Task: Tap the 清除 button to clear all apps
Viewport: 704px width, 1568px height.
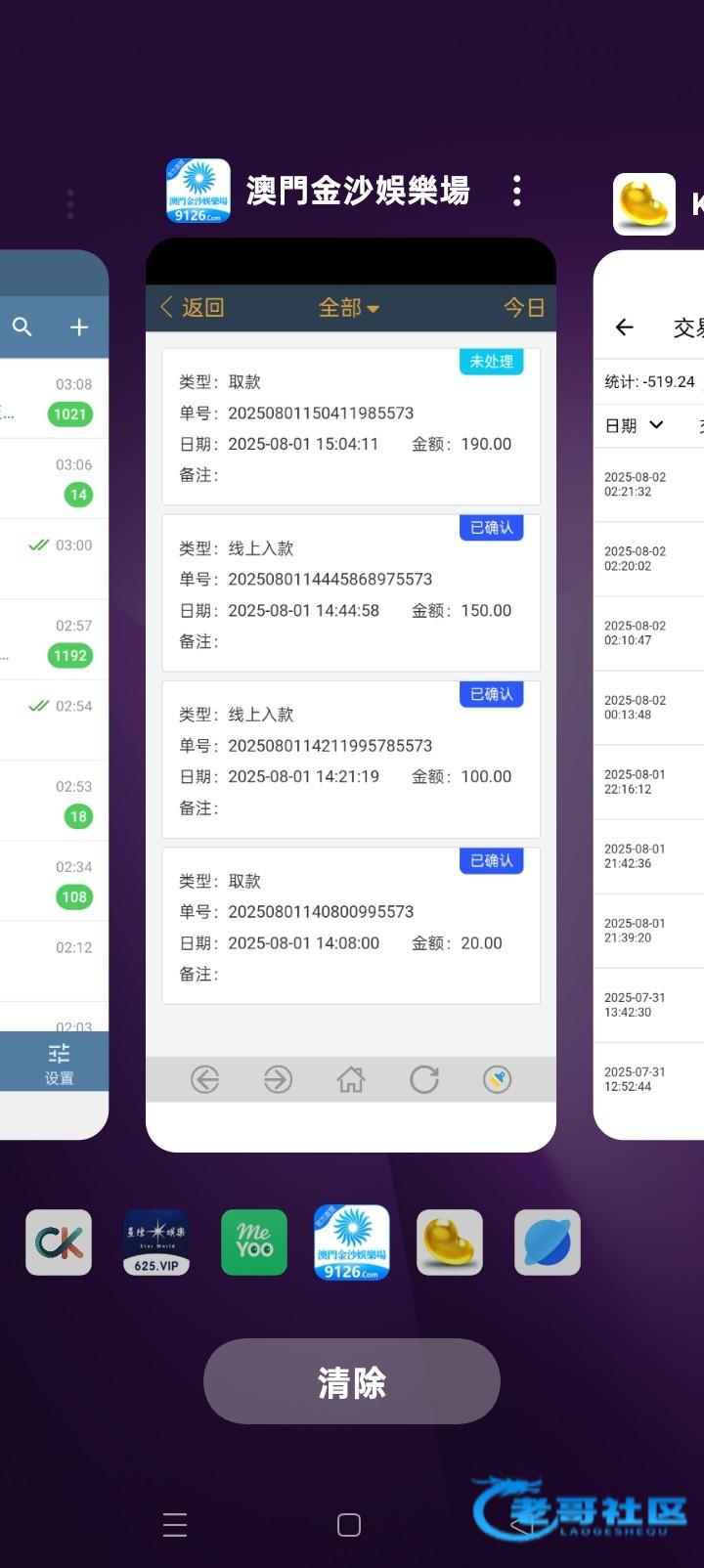Action: click(352, 1381)
